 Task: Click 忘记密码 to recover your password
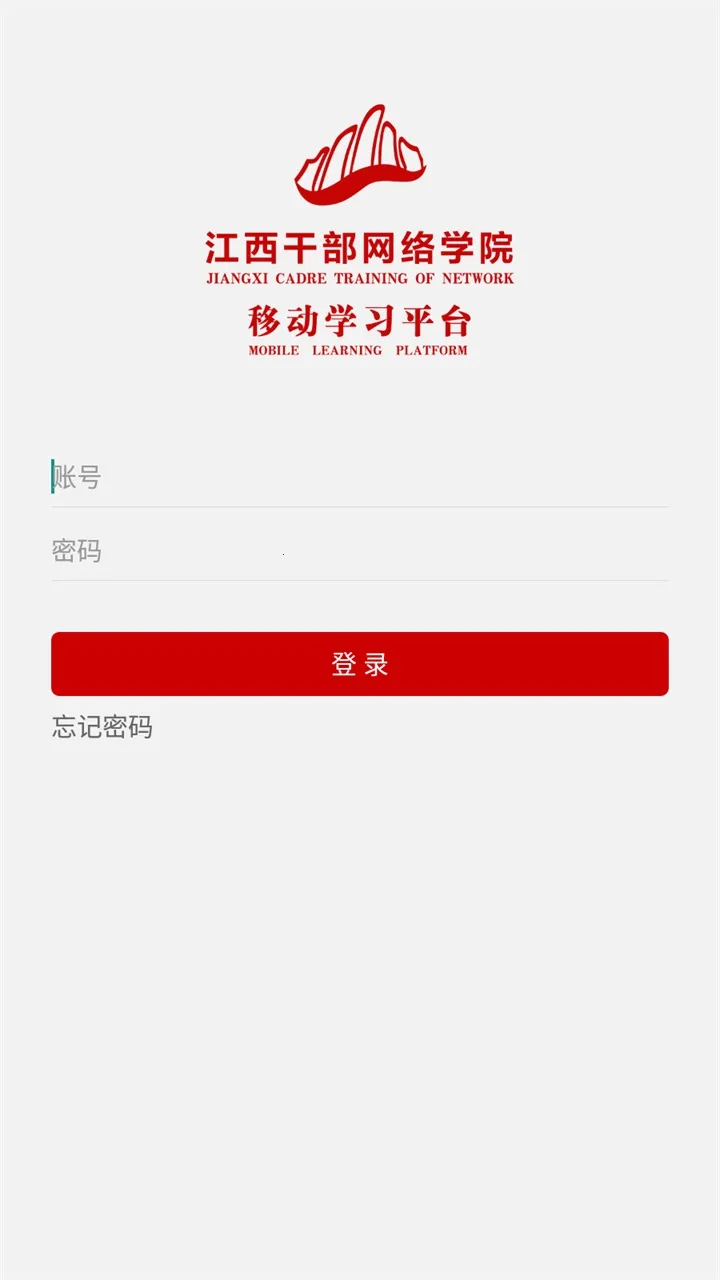(x=101, y=728)
